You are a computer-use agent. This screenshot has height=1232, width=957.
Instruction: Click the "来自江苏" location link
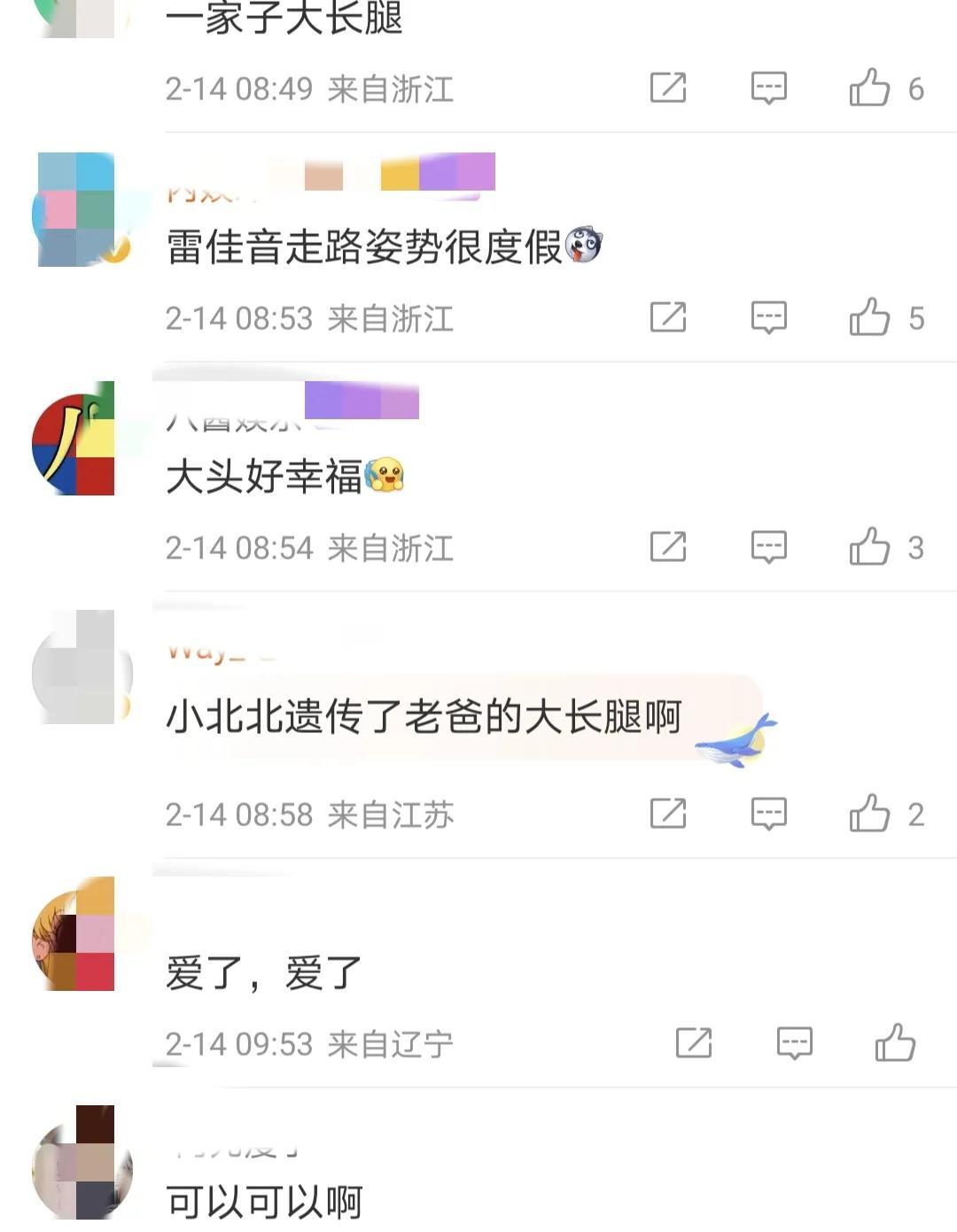pos(393,815)
